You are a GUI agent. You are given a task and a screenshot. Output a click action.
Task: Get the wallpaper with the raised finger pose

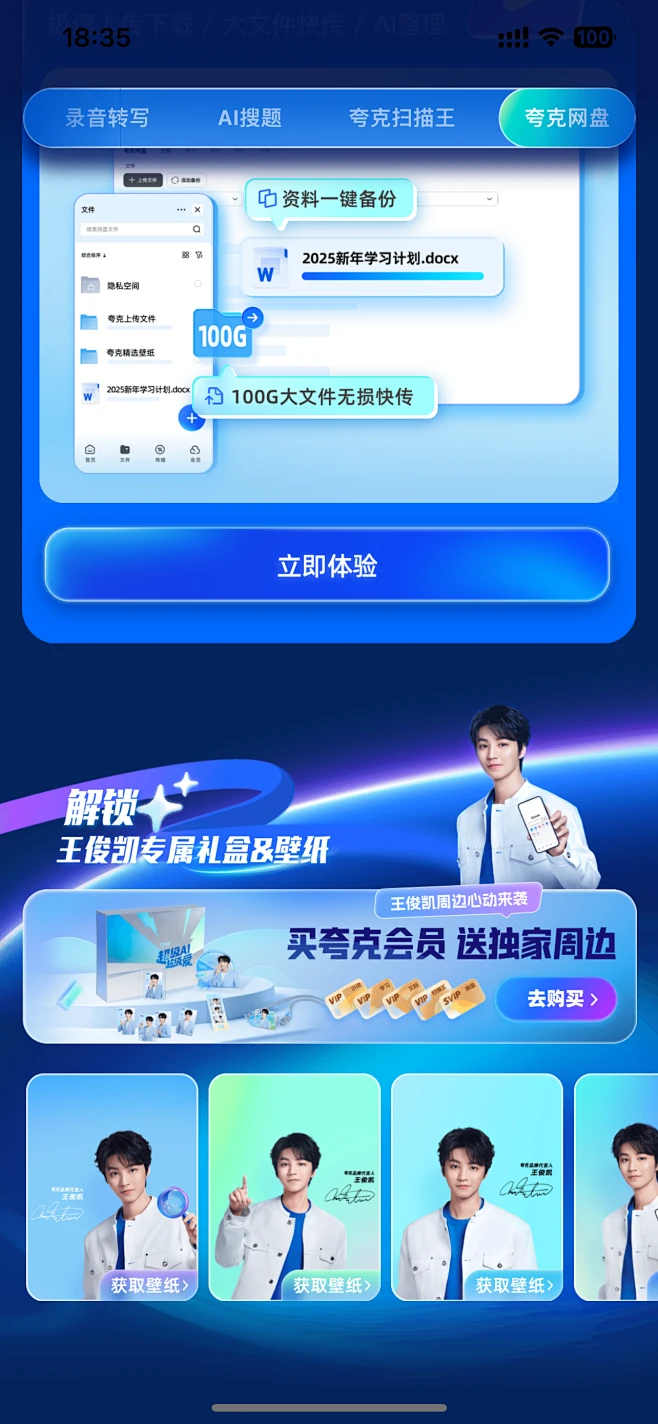tap(331, 1285)
